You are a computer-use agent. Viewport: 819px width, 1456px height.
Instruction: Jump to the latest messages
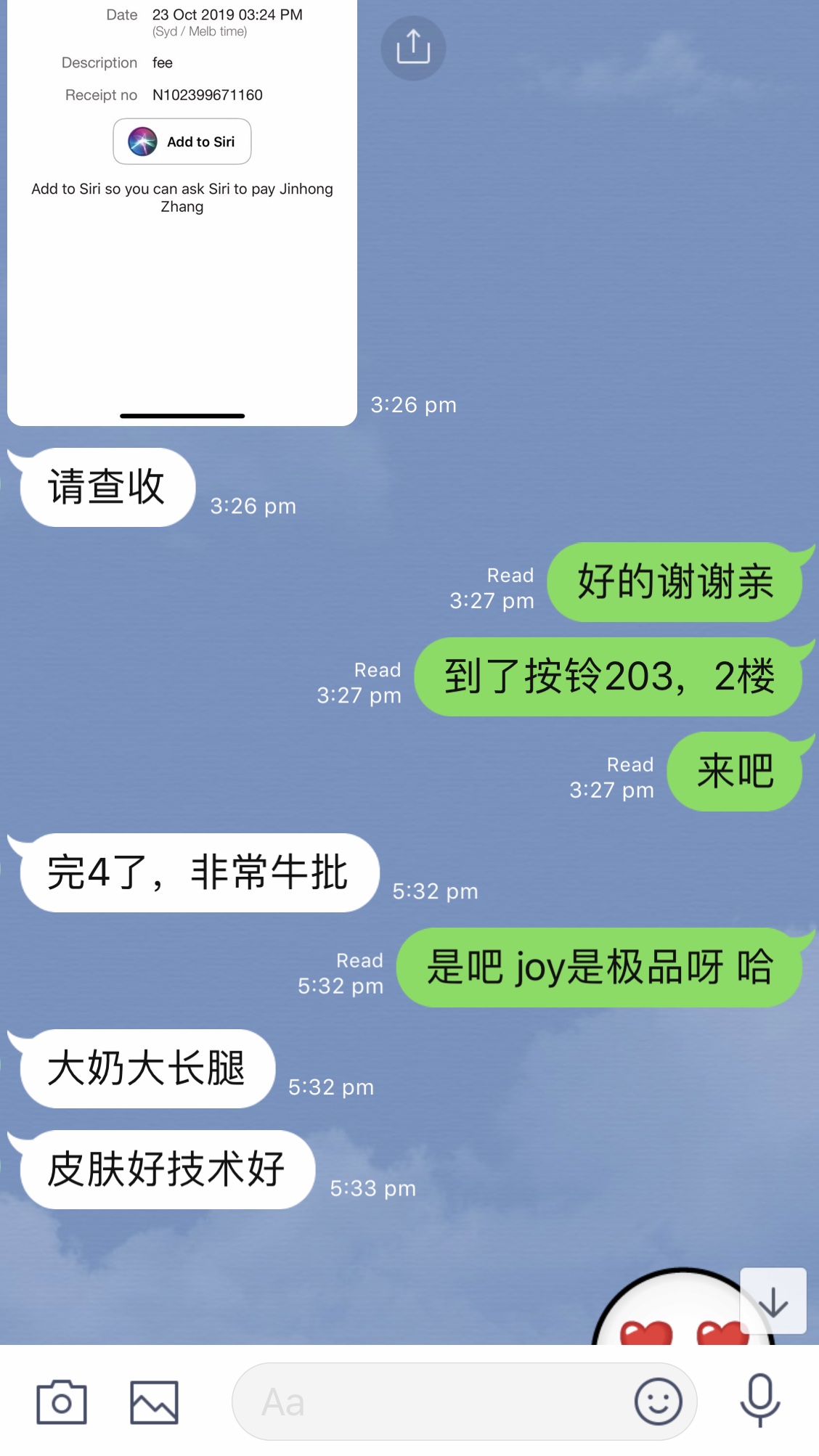[x=773, y=1301]
